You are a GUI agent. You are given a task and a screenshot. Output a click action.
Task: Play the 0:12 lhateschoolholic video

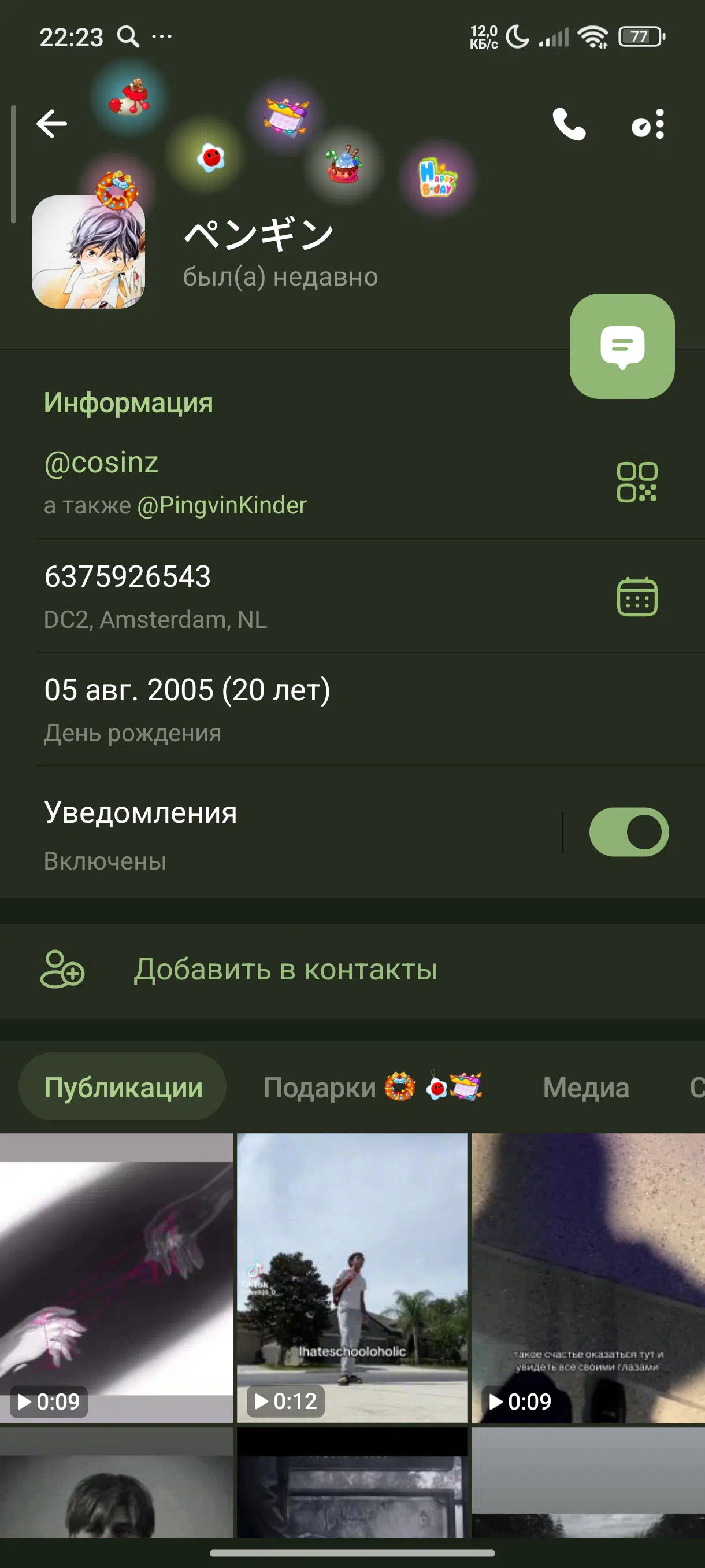pyautogui.click(x=352, y=1277)
